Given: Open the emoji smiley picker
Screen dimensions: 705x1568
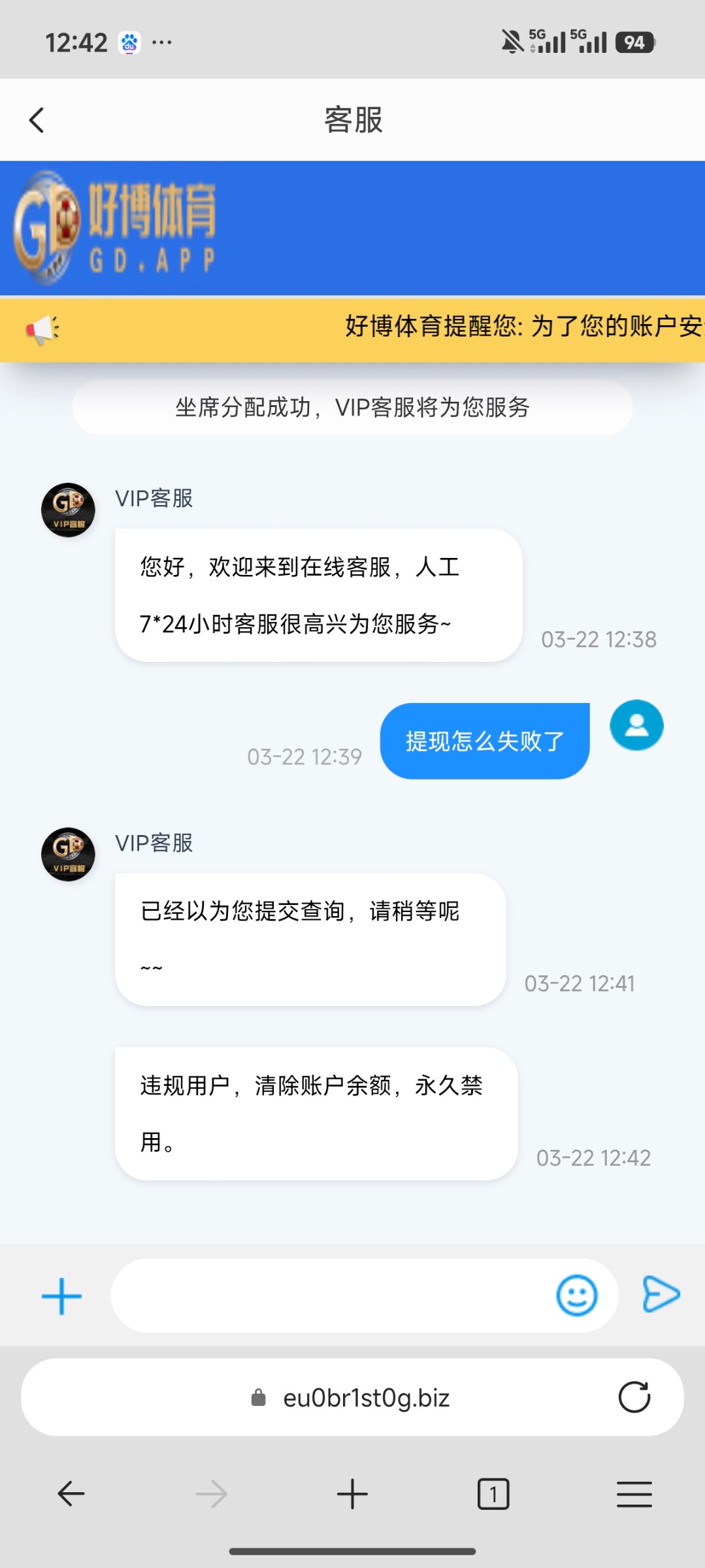Looking at the screenshot, I should tap(576, 1295).
